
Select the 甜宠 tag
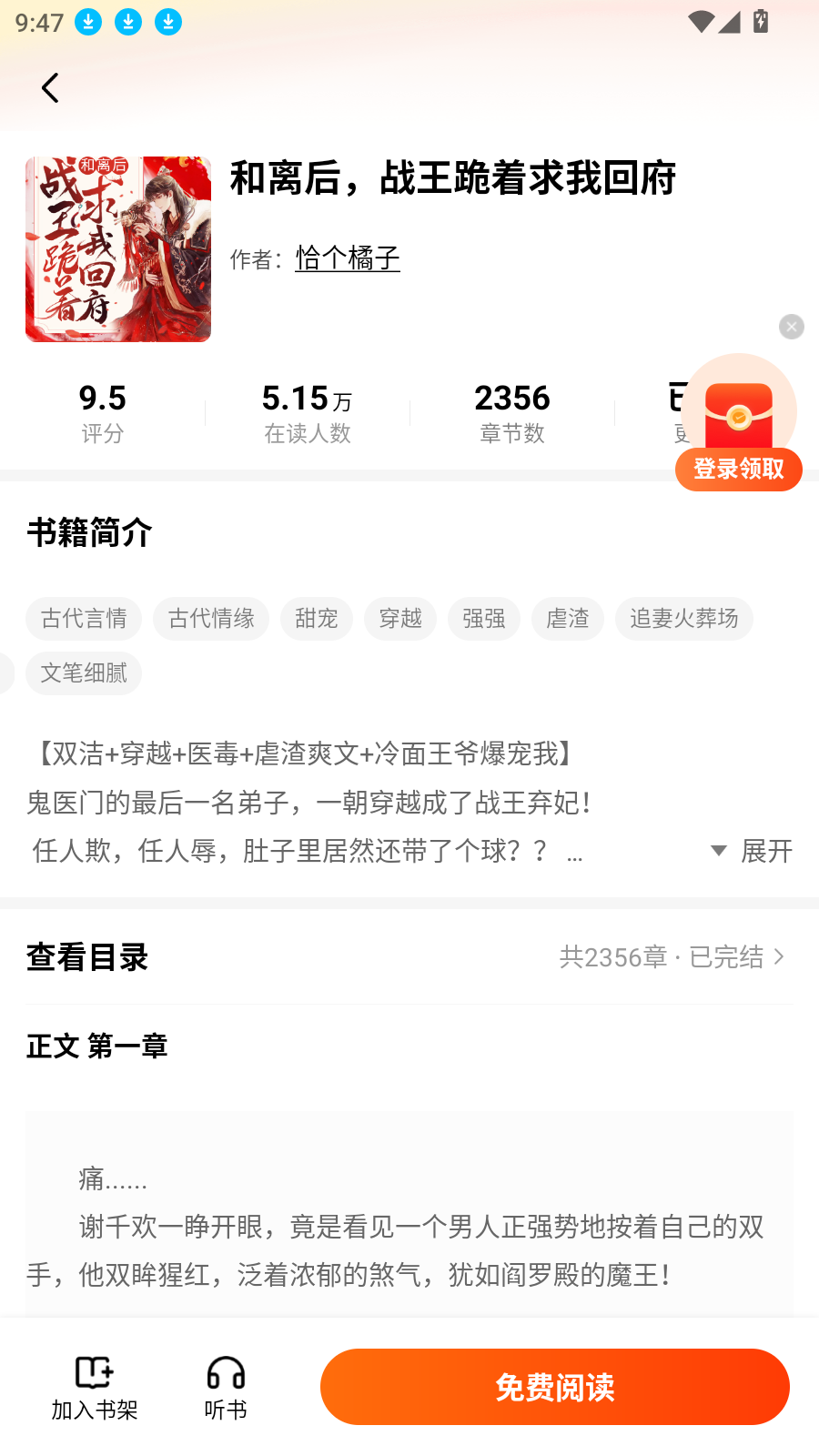tap(317, 619)
